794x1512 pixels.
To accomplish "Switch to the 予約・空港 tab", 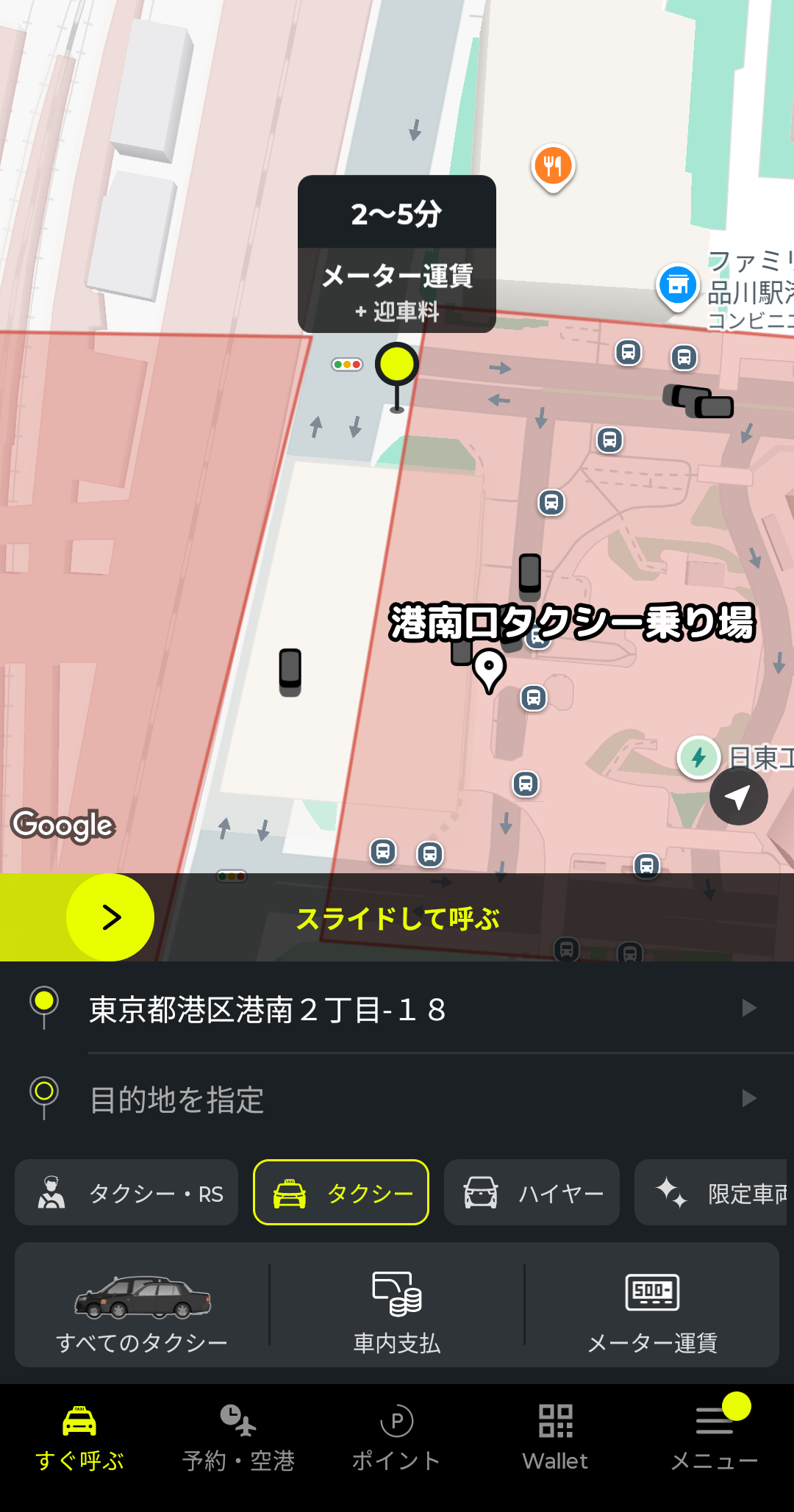I will click(x=238, y=1437).
